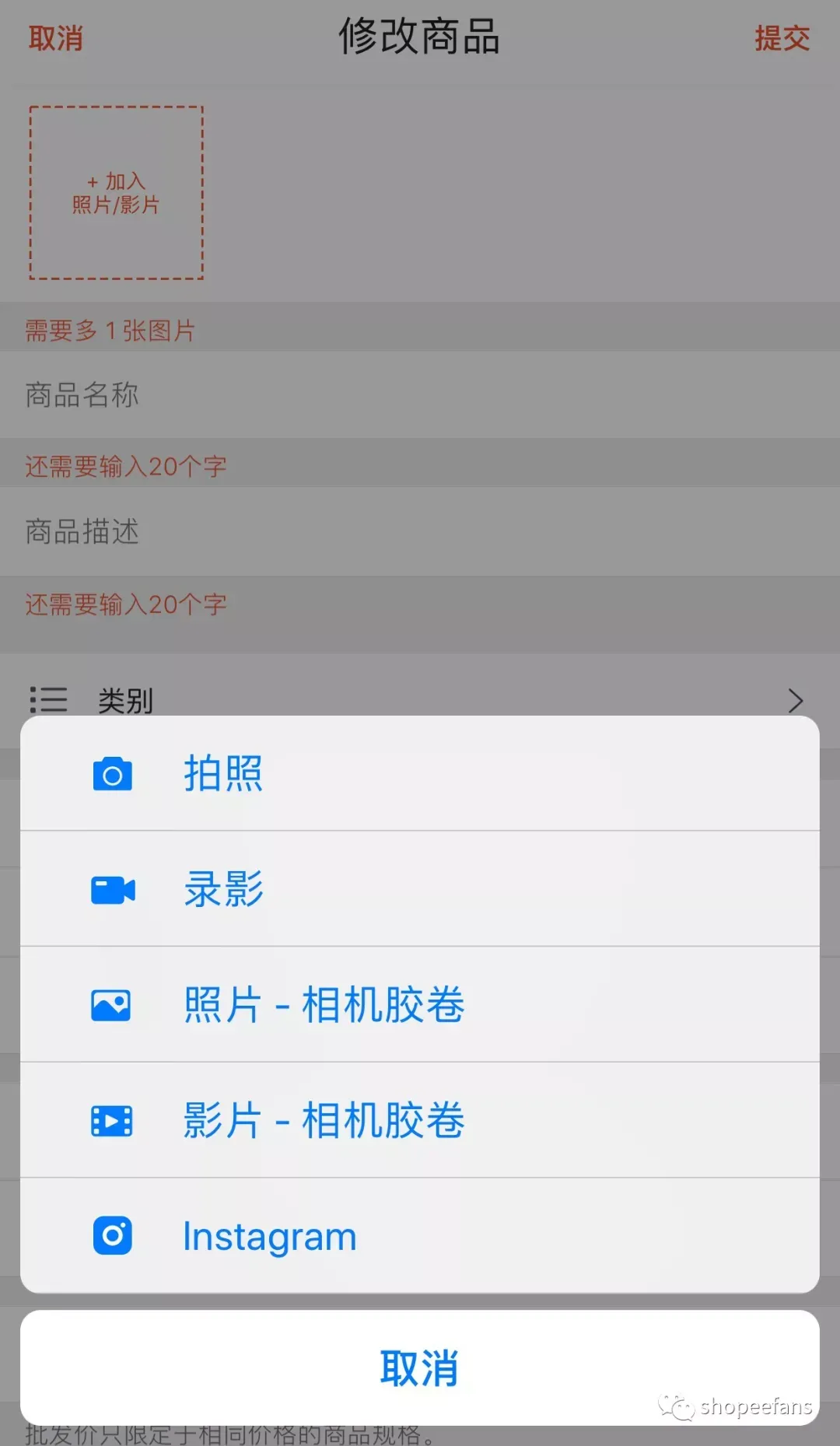
Task: Import from Instagram
Action: tap(420, 1235)
